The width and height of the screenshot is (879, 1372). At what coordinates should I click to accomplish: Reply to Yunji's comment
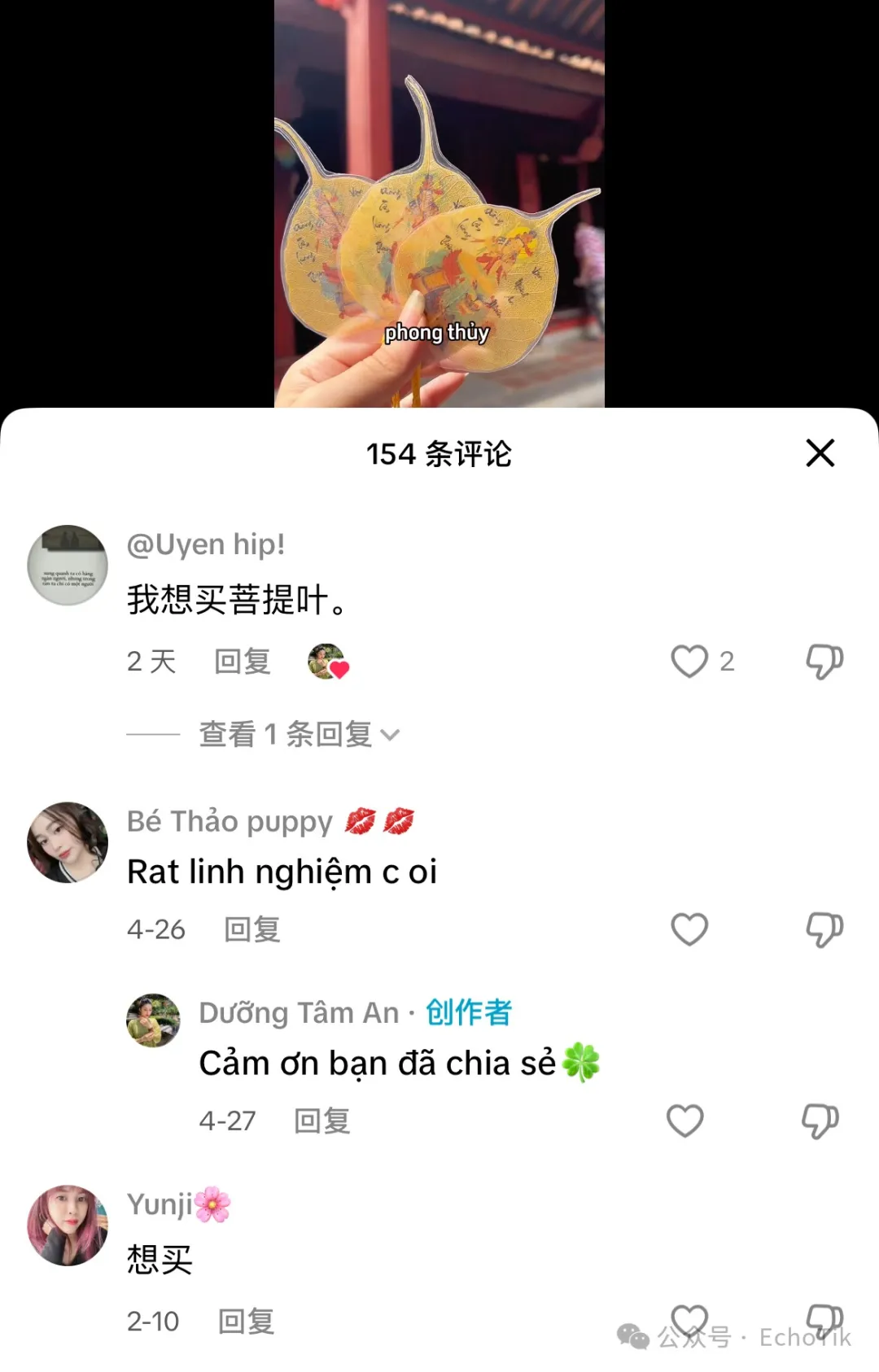point(246,1321)
